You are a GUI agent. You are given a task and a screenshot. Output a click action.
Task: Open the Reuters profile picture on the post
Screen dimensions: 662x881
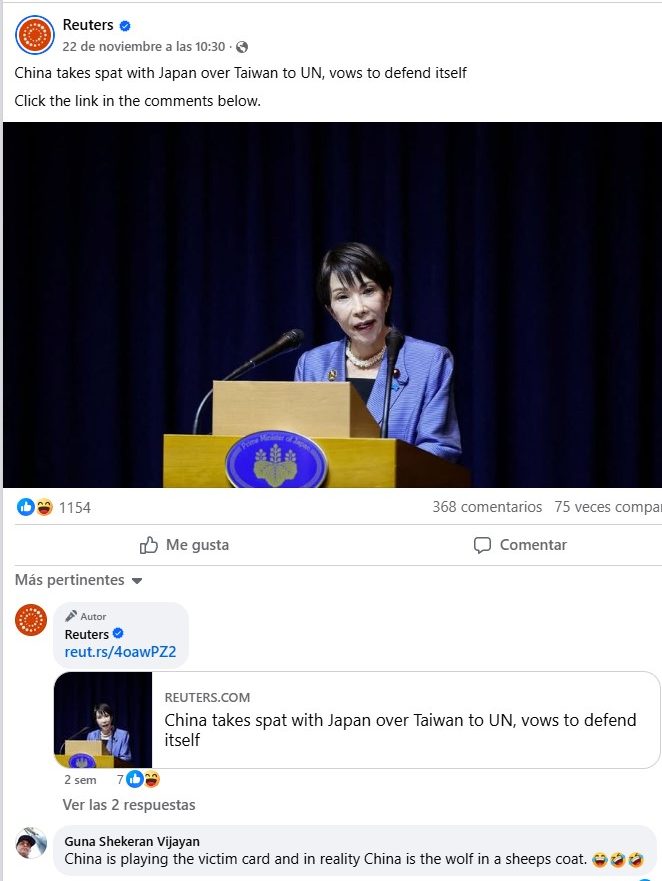35,35
